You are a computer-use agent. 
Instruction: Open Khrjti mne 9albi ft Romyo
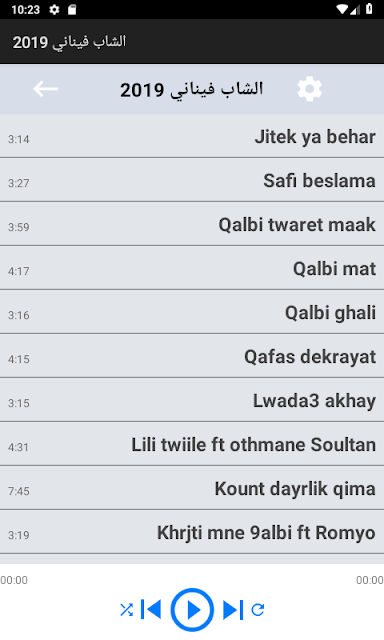pyautogui.click(x=192, y=532)
